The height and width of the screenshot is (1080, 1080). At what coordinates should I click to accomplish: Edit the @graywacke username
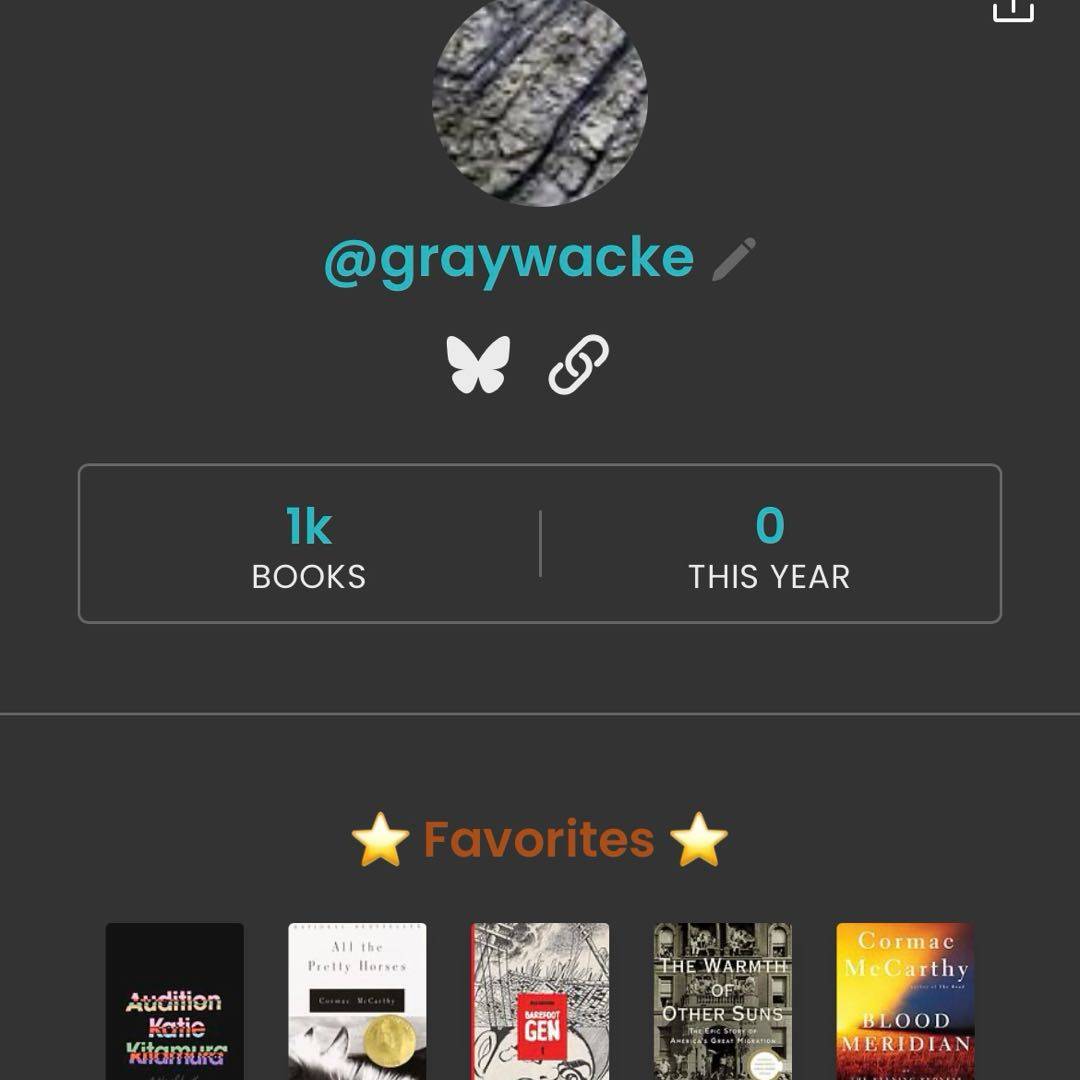point(734,259)
